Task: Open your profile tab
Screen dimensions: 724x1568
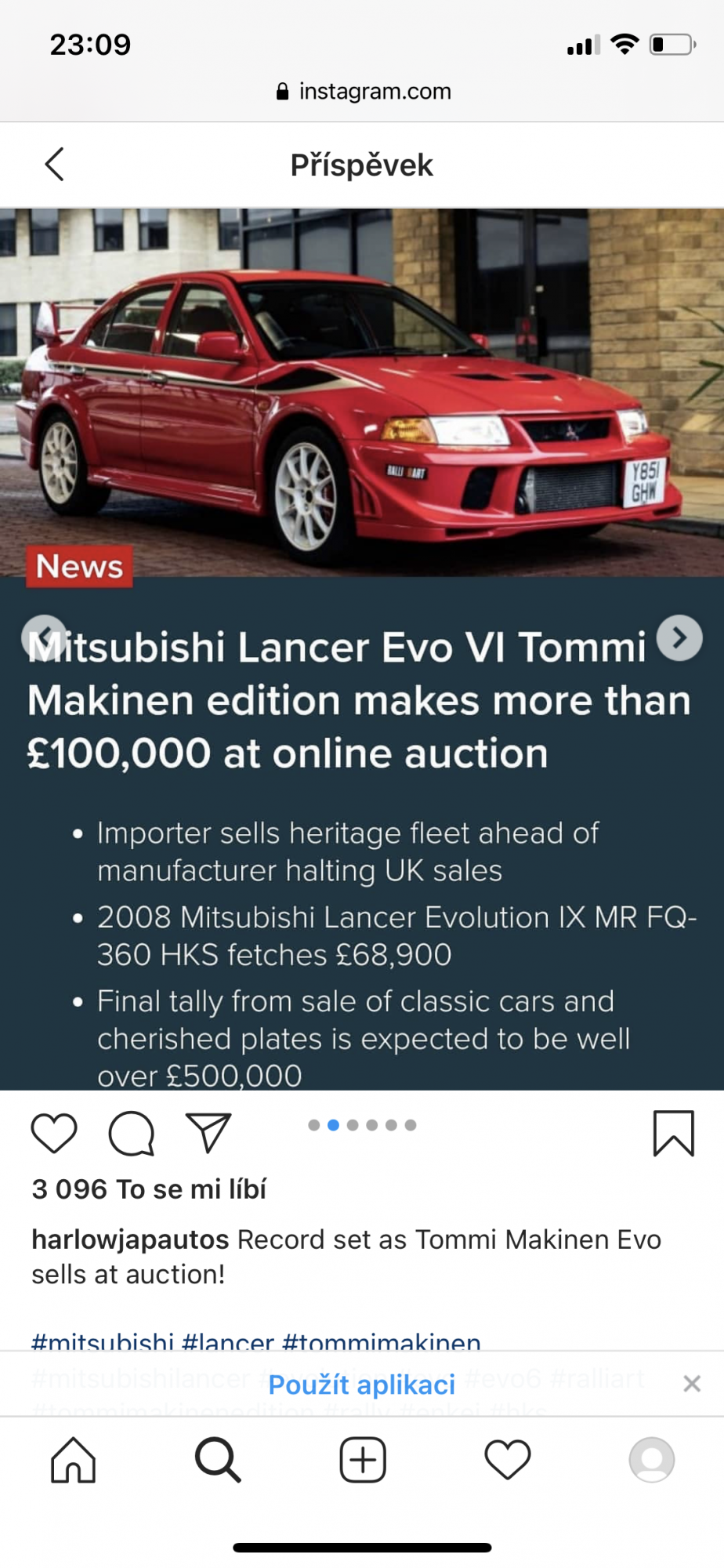Action: point(651,1460)
